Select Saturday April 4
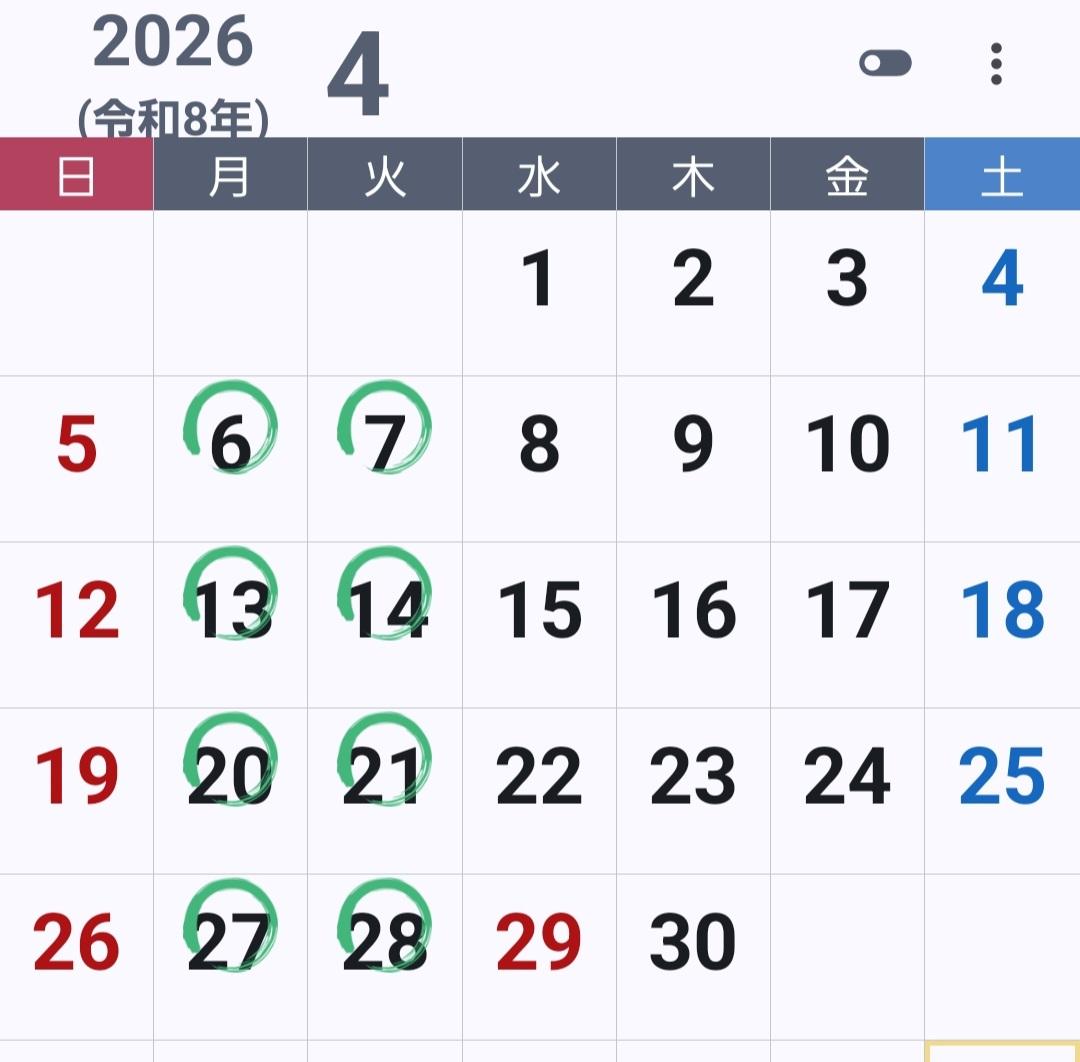Viewport: 1080px width, 1062px height. [x=1002, y=293]
